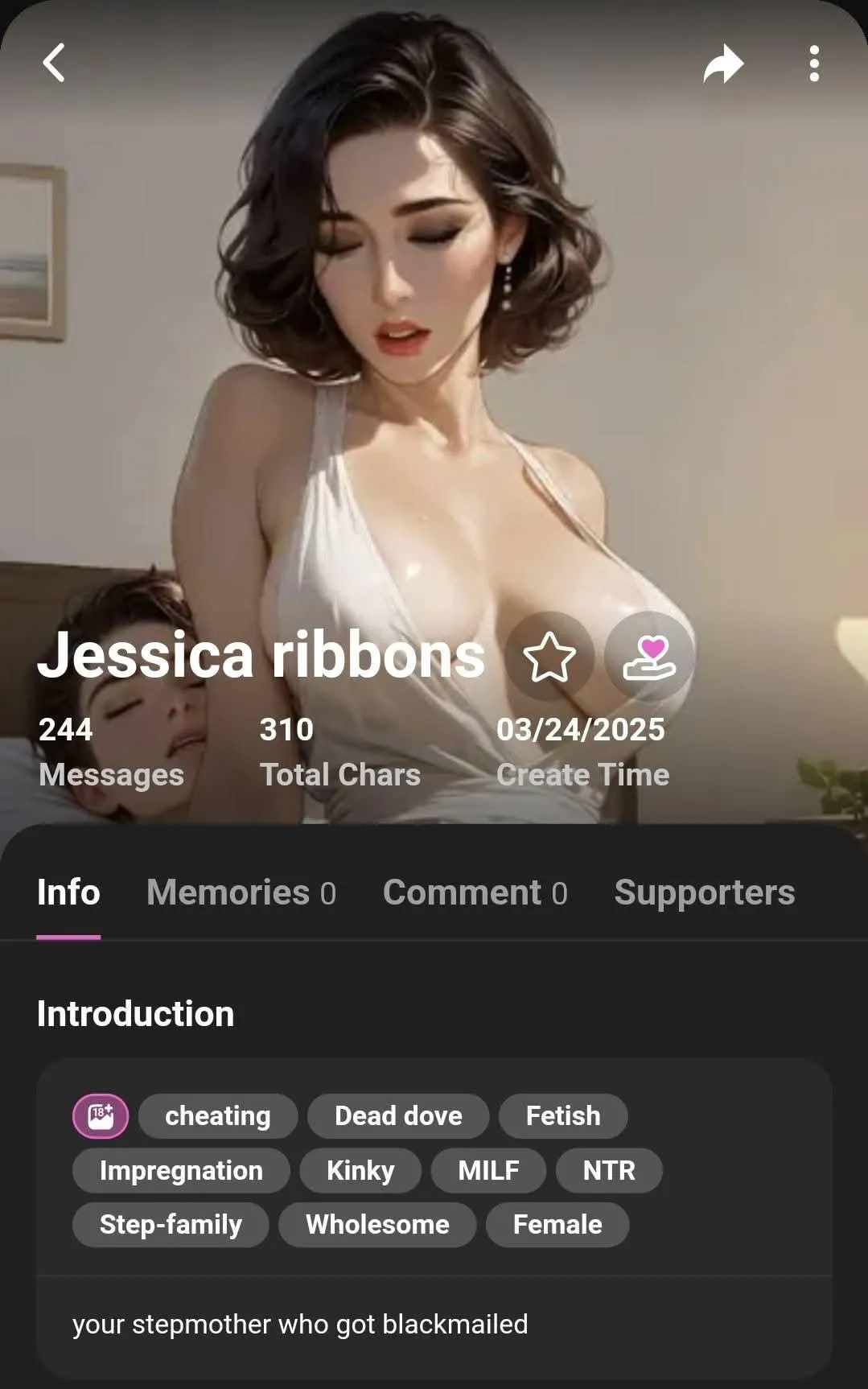Tap the heart-in-hand support icon
The width and height of the screenshot is (868, 1389).
pos(649,657)
